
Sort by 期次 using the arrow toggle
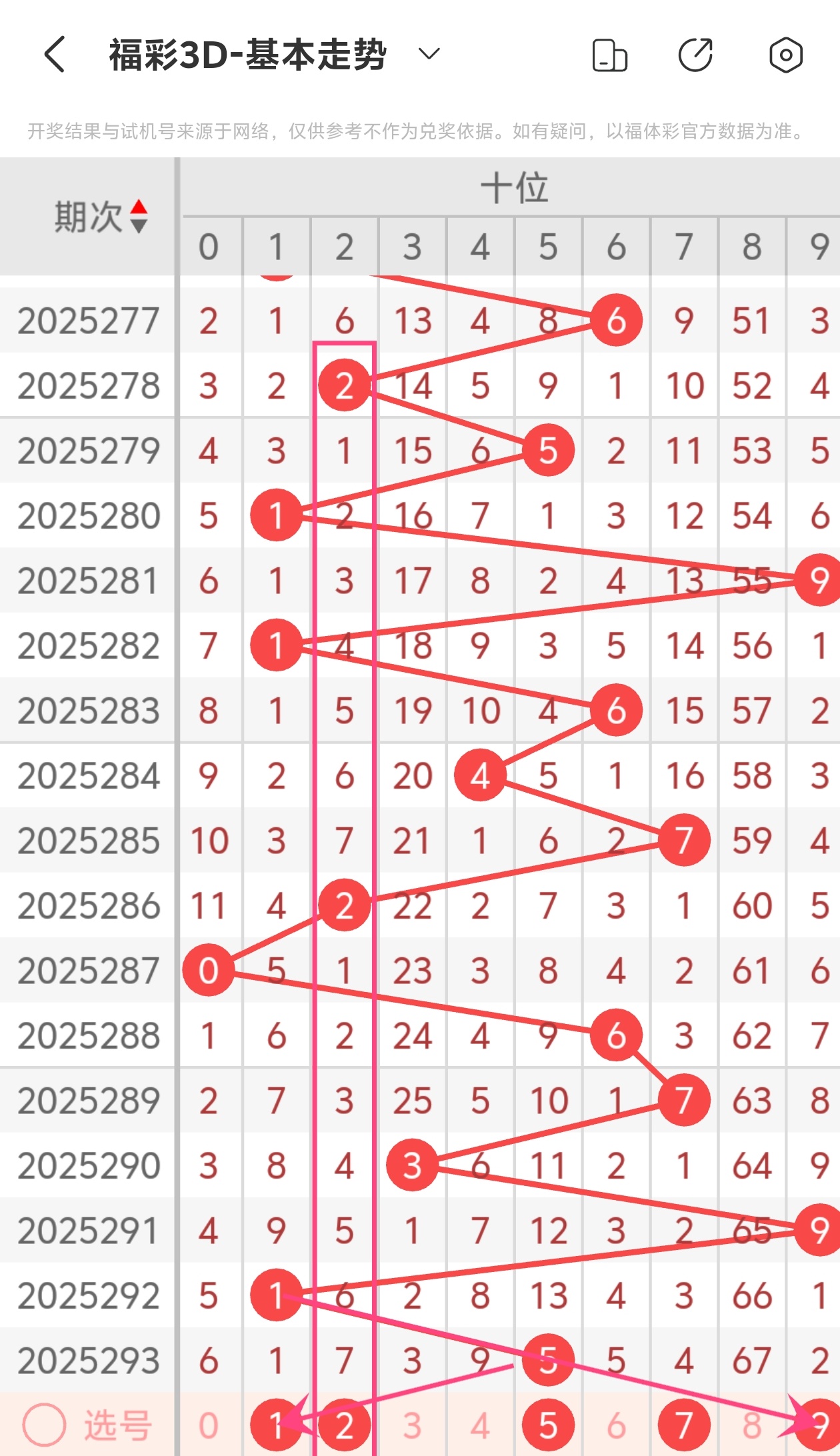[x=139, y=216]
